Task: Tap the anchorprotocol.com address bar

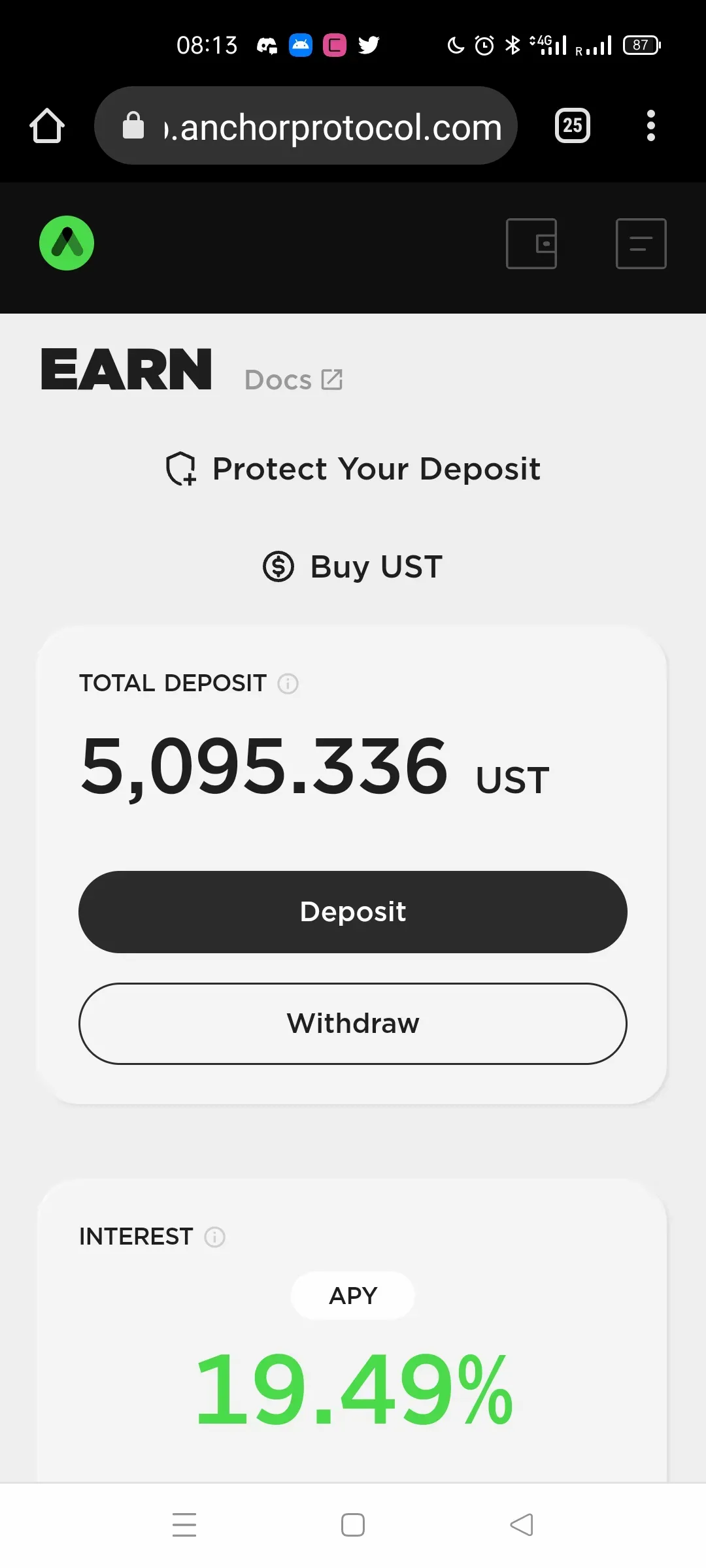Action: (306, 125)
